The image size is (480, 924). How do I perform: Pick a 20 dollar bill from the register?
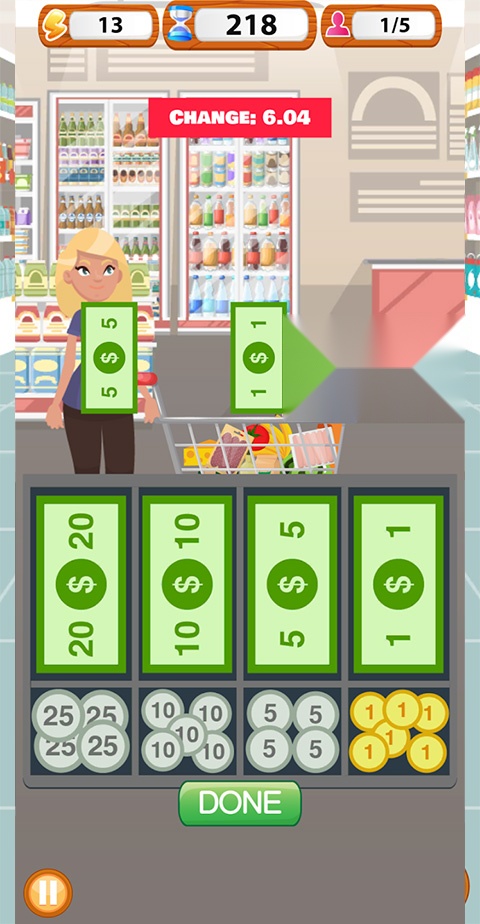coord(81,585)
